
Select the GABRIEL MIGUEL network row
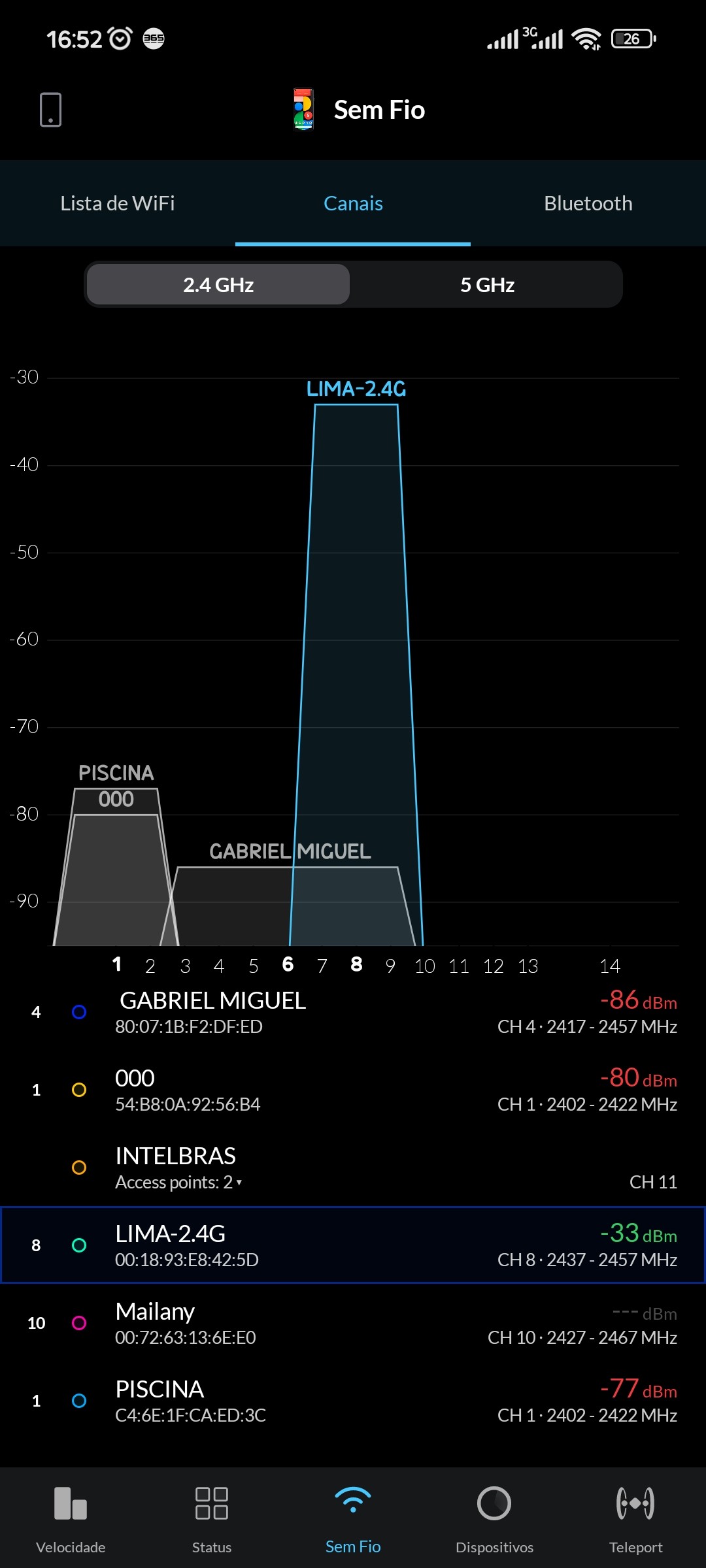353,1012
